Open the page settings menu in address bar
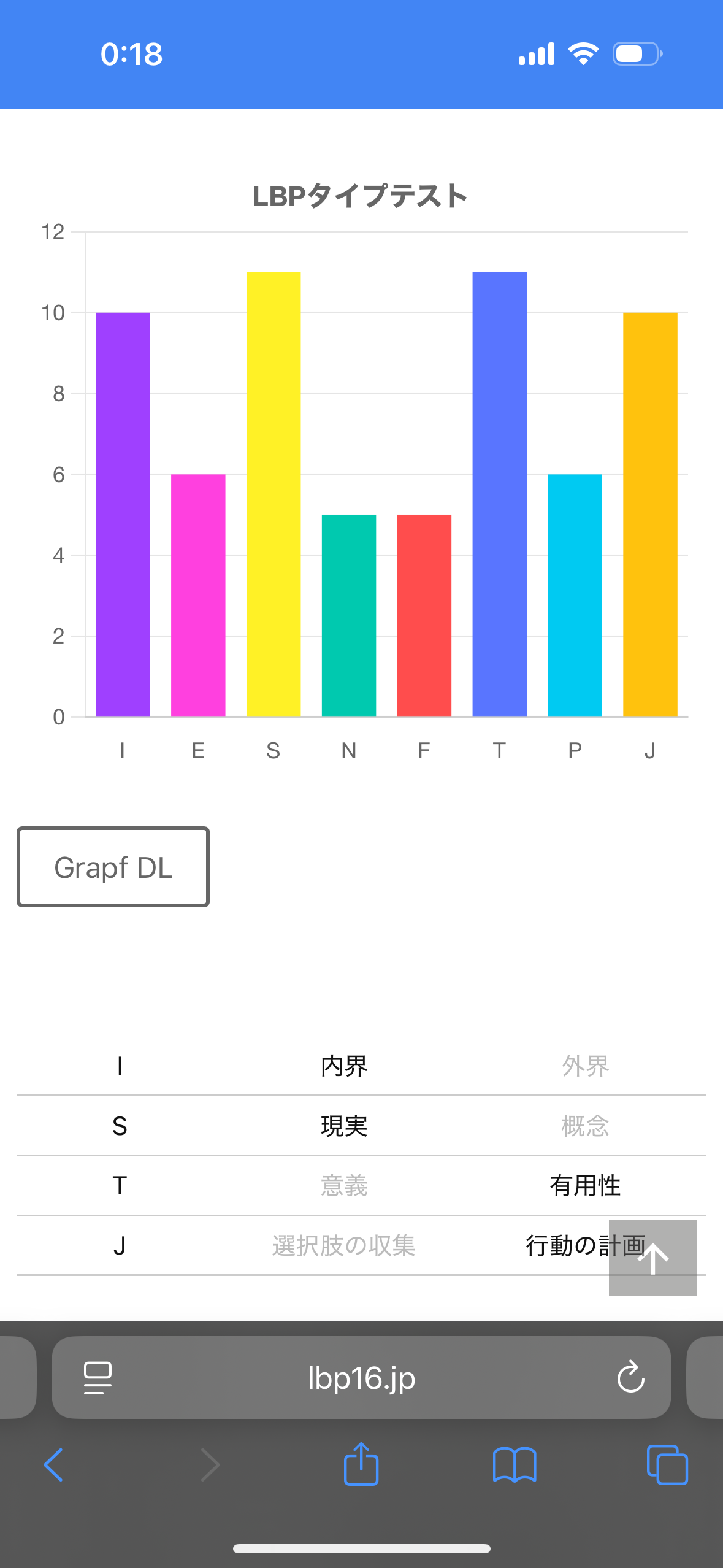Viewport: 723px width, 1568px height. coord(98,1378)
